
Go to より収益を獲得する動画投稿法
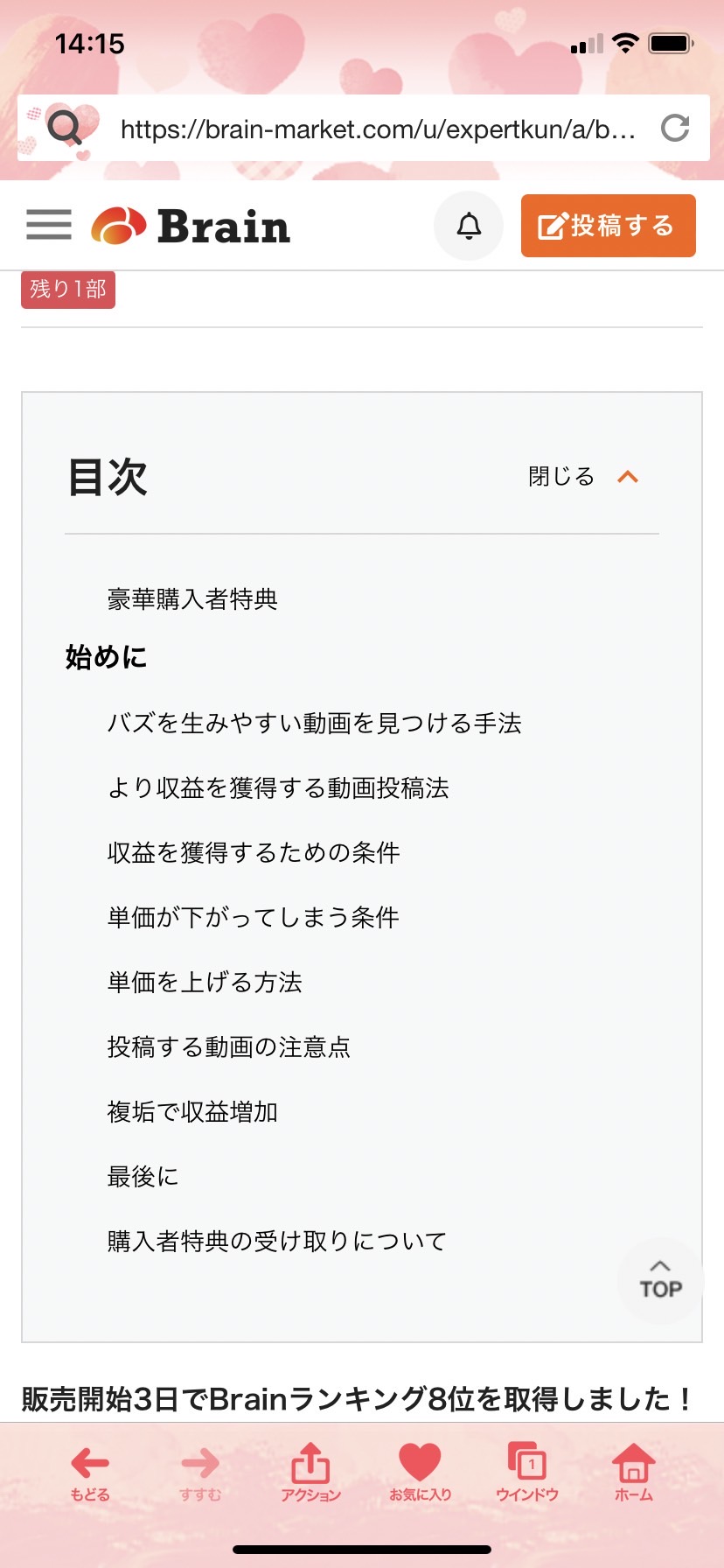point(278,788)
